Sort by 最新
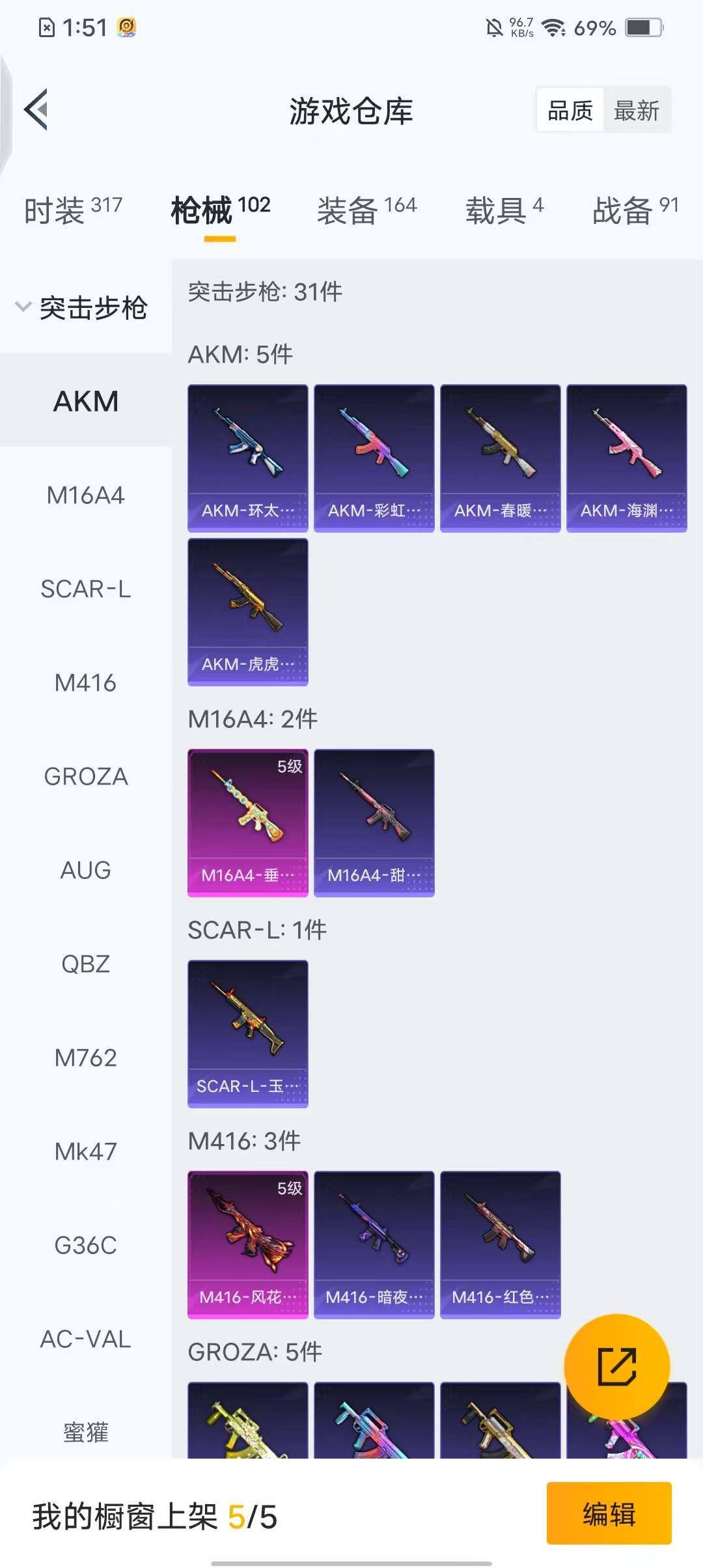 coord(636,111)
